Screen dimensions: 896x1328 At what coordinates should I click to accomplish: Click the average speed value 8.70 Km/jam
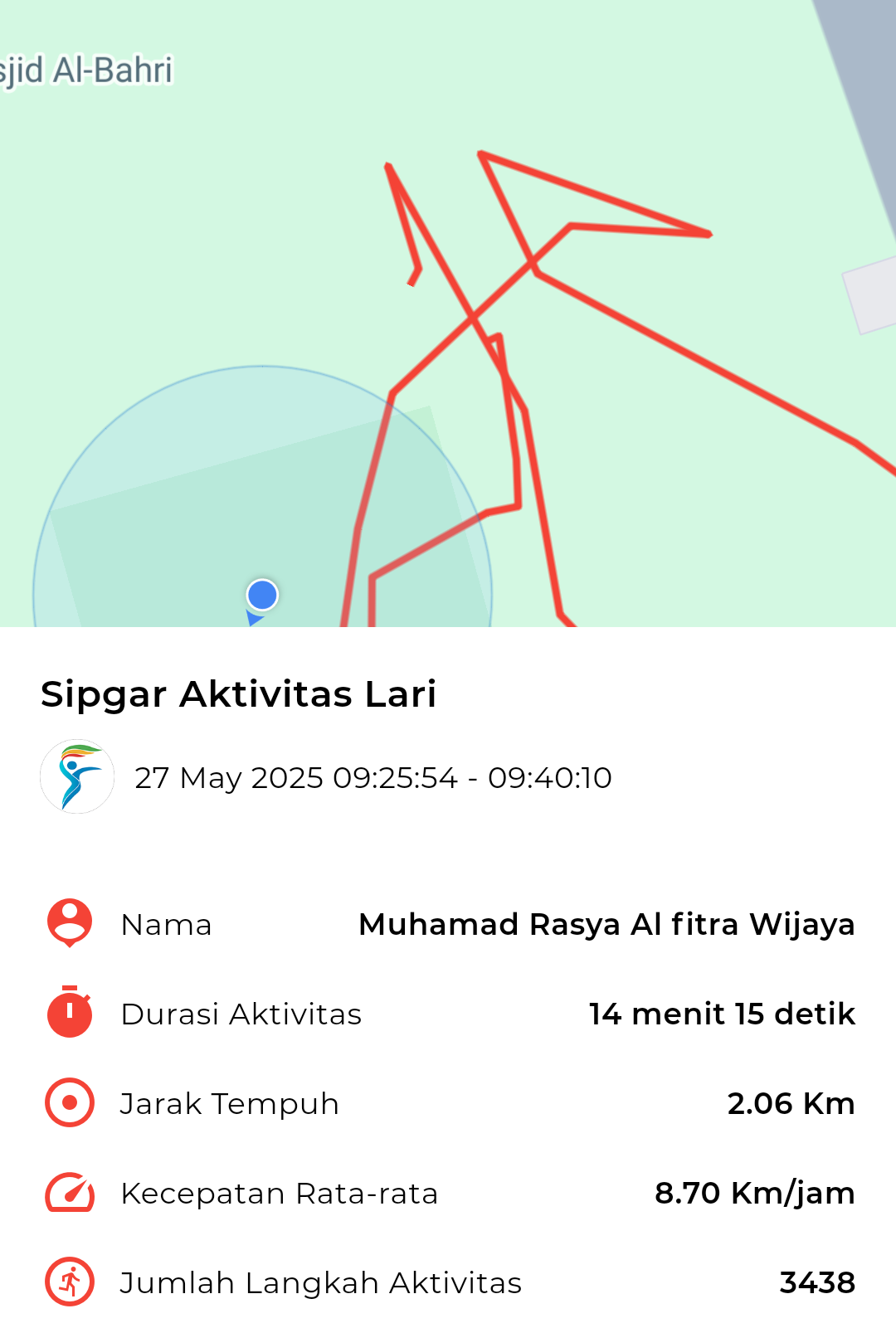[754, 1193]
